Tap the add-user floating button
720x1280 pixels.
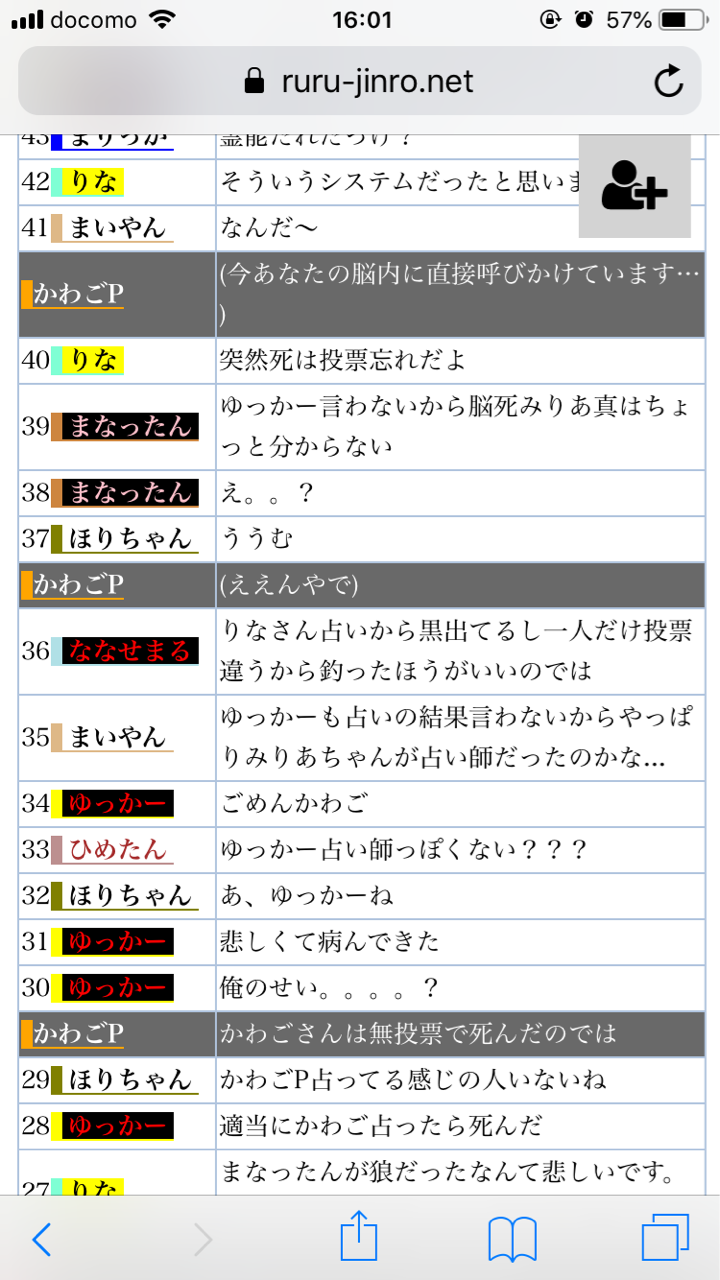(634, 185)
